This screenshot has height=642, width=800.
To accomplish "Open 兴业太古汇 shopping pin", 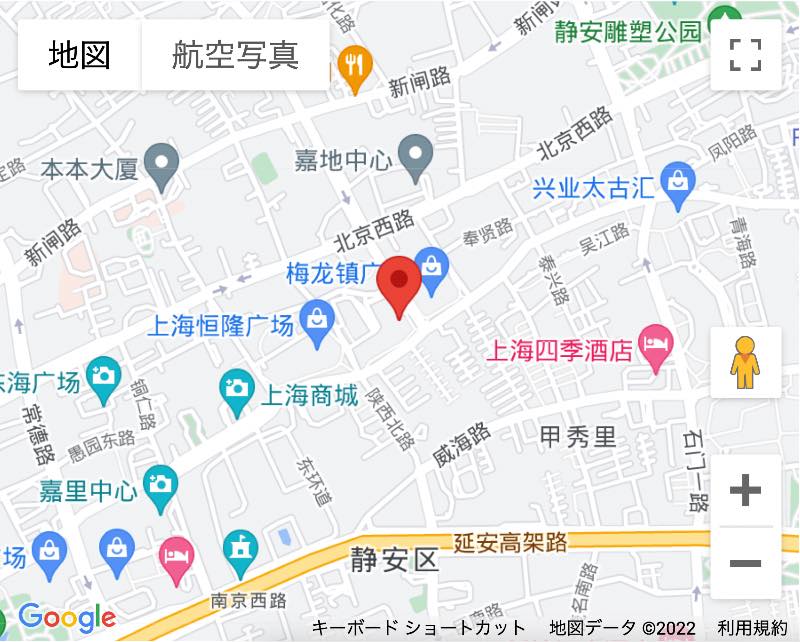I will 679,187.
